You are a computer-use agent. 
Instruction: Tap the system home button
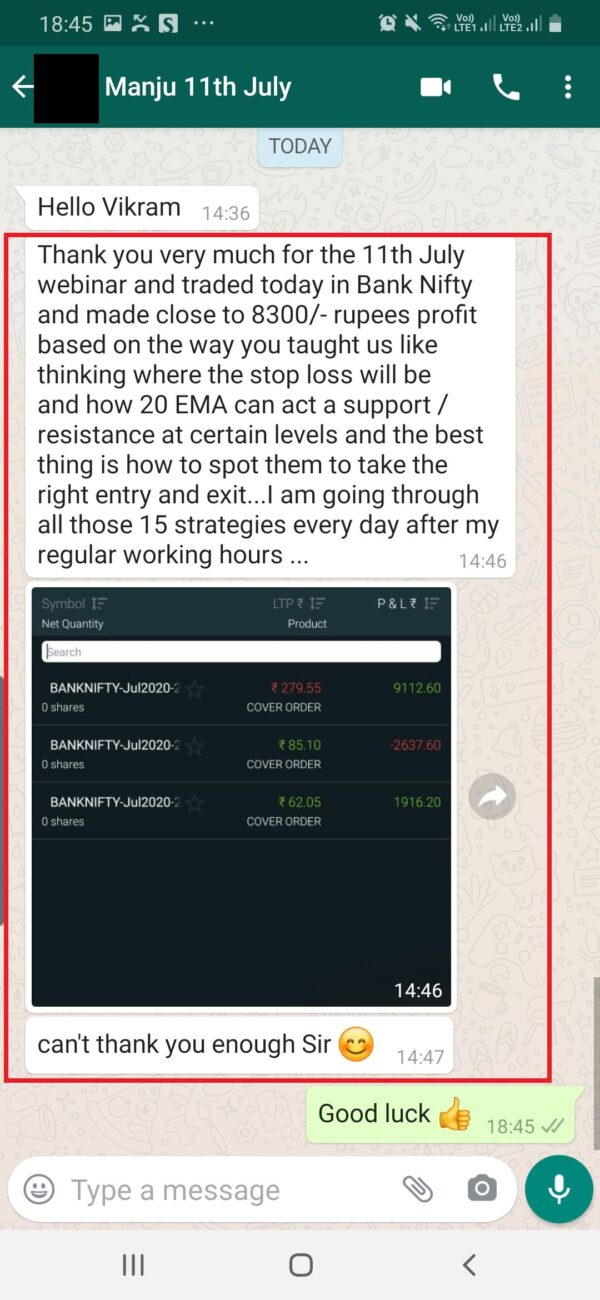[x=300, y=1265]
